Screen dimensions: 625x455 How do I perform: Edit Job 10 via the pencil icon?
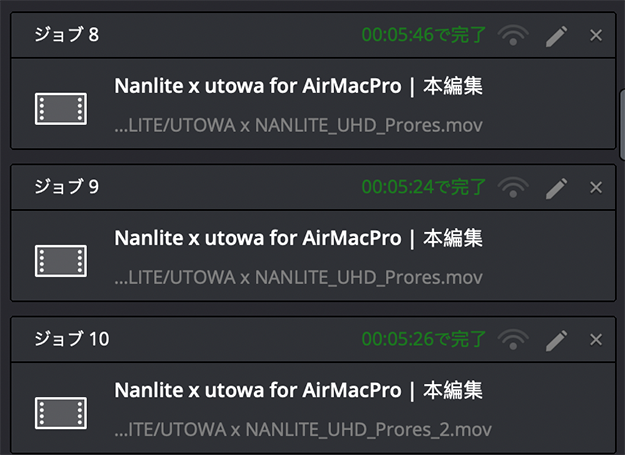point(556,339)
